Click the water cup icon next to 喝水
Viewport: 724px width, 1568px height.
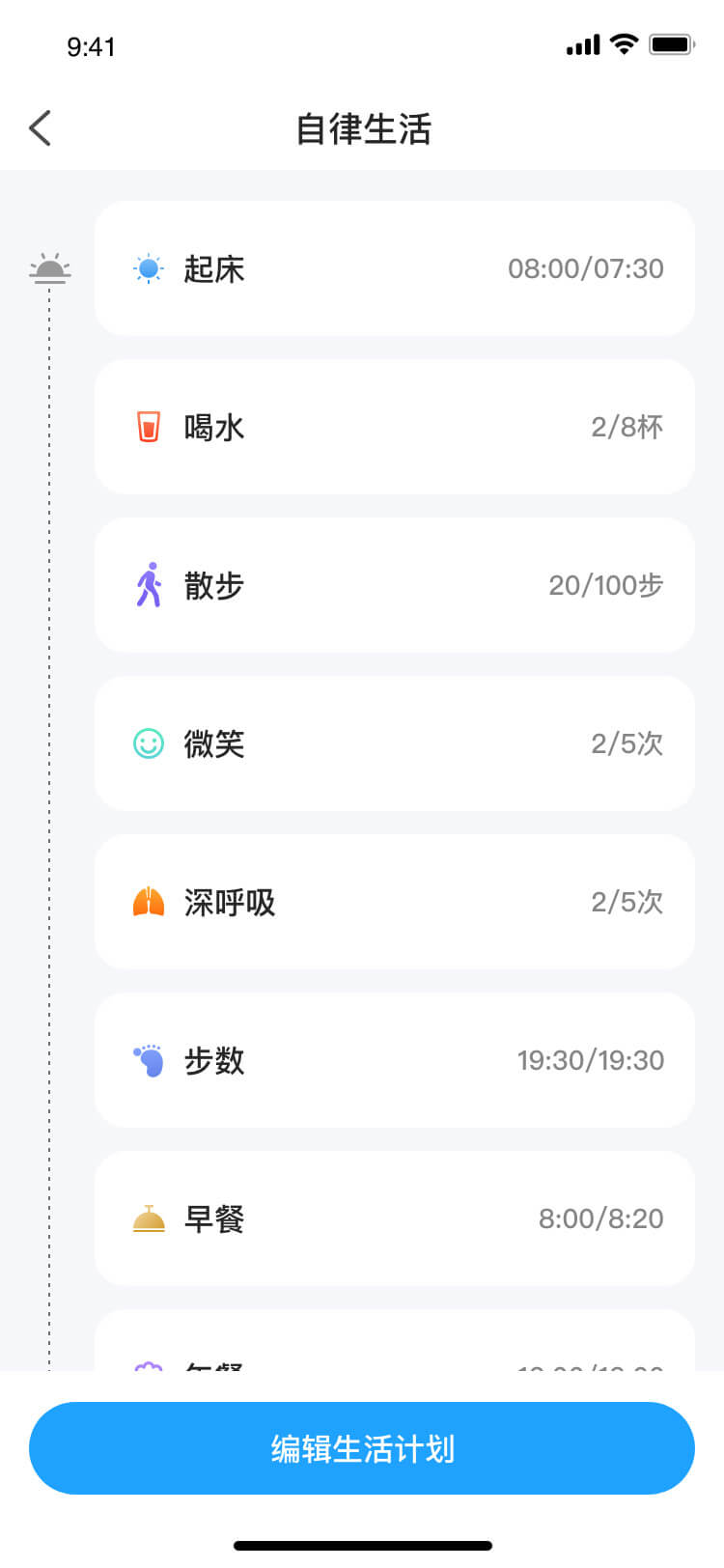click(x=146, y=427)
